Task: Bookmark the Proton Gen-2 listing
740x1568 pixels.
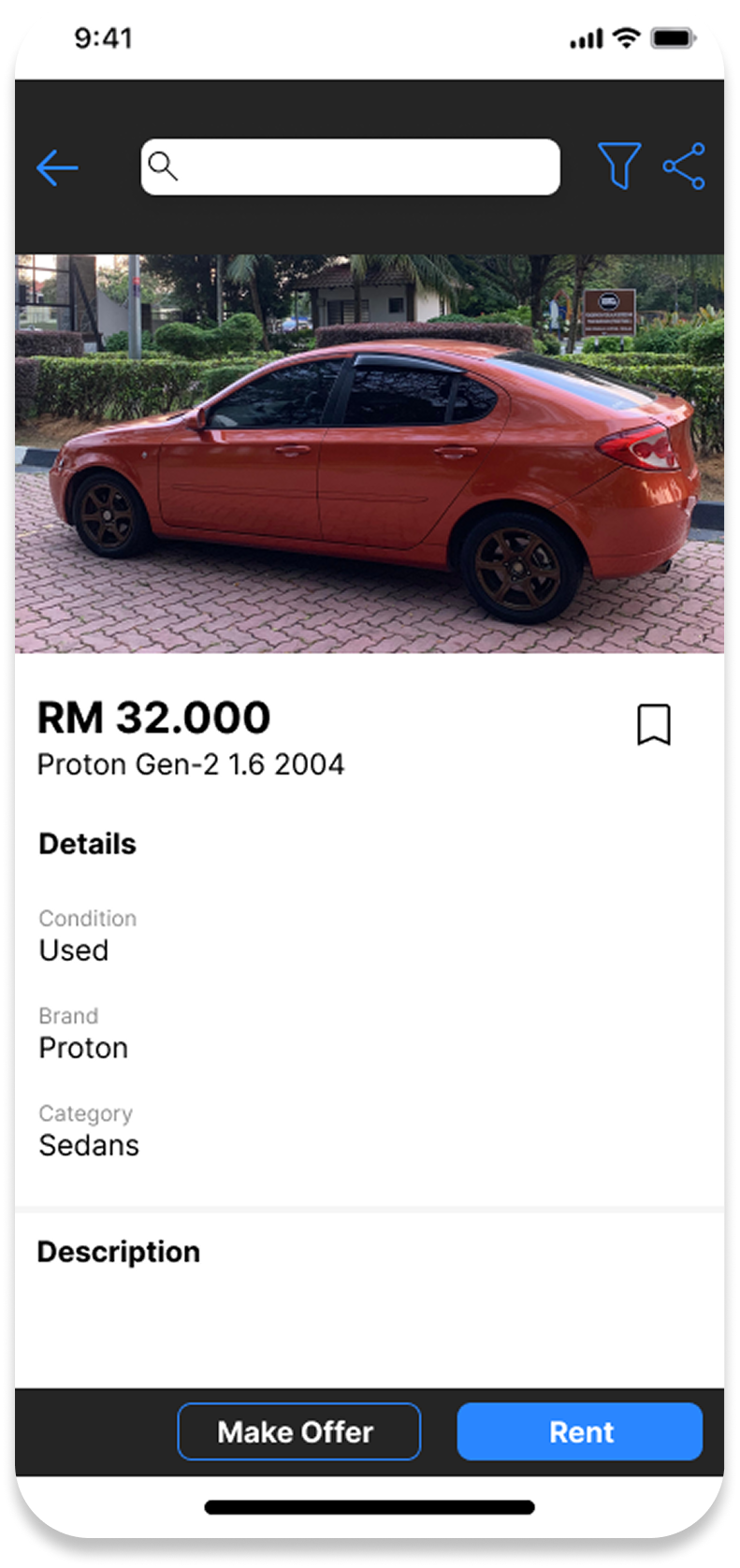Action: (654, 725)
